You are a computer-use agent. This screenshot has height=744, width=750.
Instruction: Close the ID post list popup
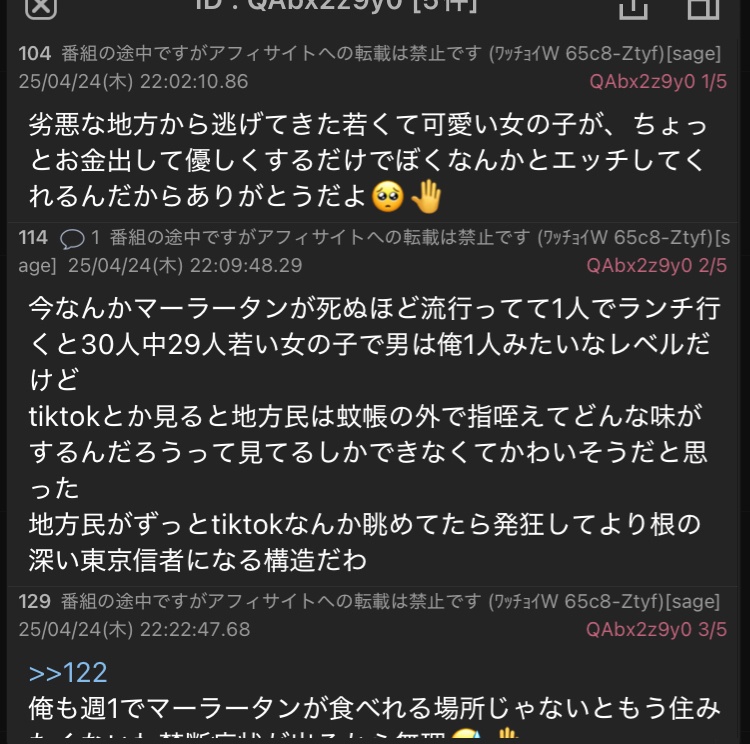coord(40,8)
